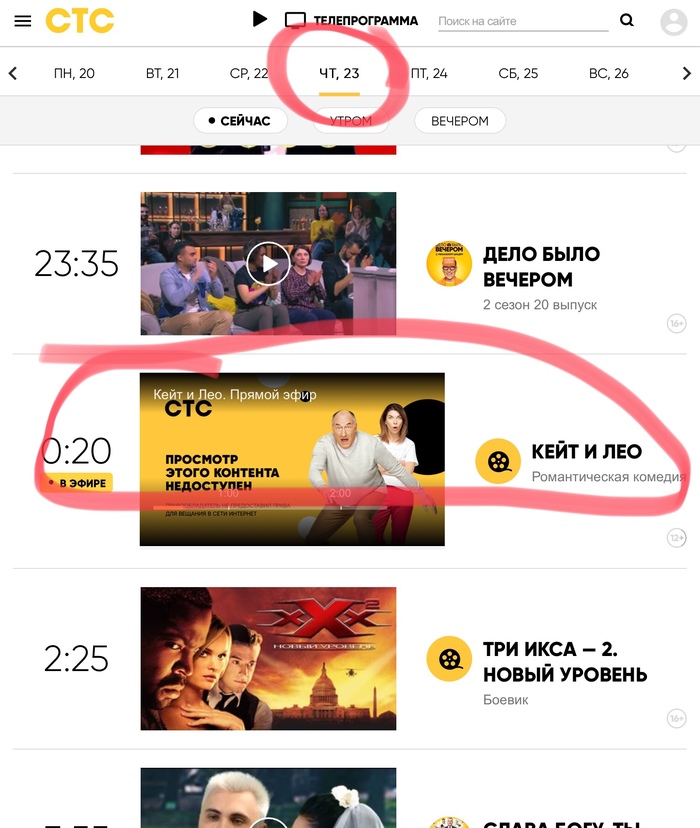Show schedule for СБ, 25

[x=518, y=73]
